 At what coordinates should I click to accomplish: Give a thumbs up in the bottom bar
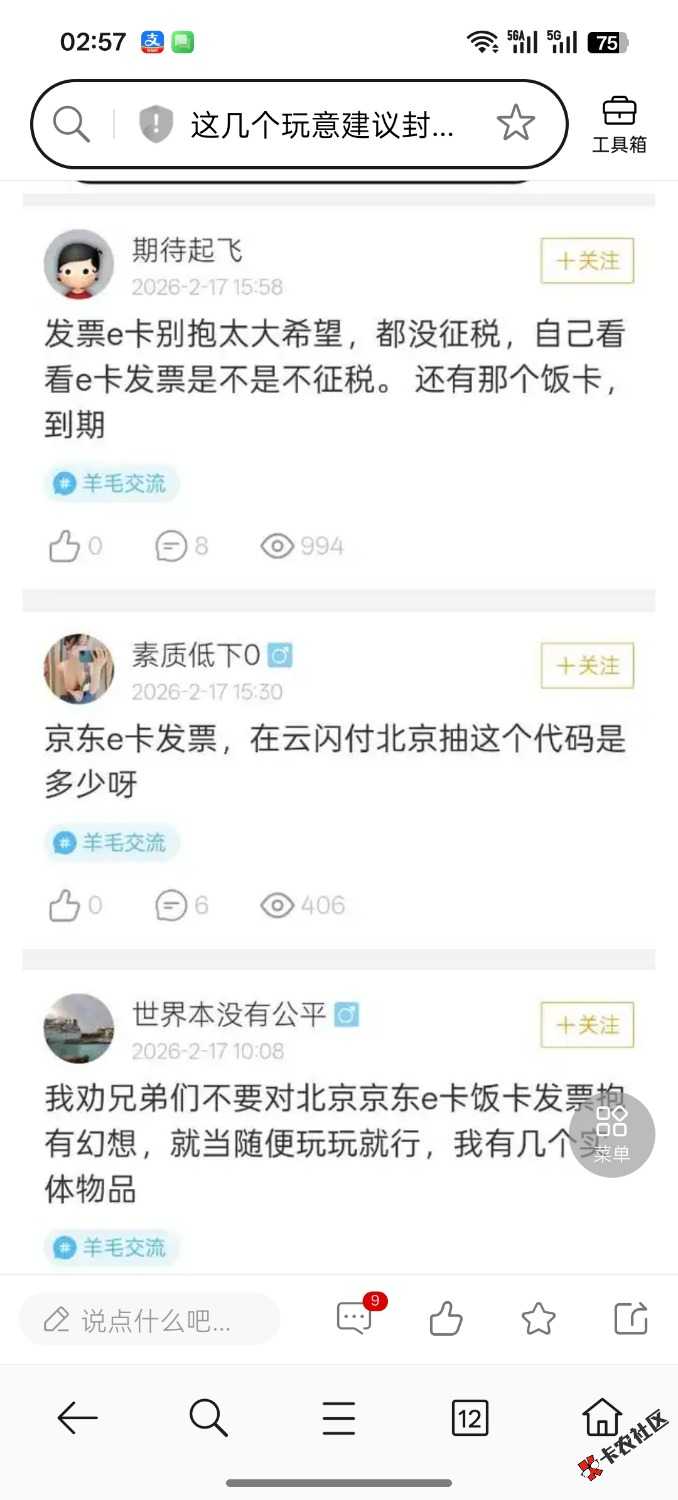[x=446, y=1320]
